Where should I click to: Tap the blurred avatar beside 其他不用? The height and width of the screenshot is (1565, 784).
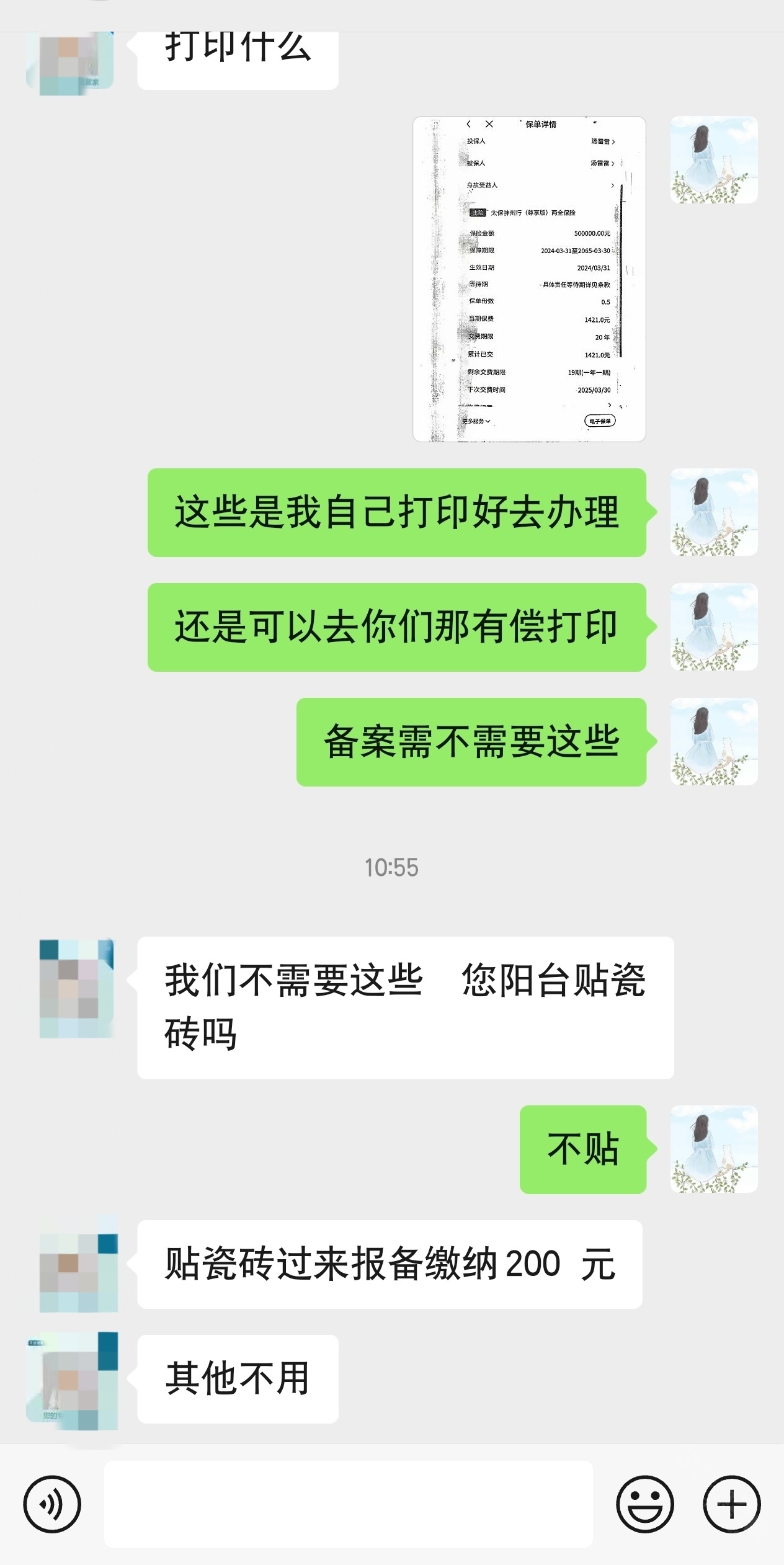point(72,1380)
